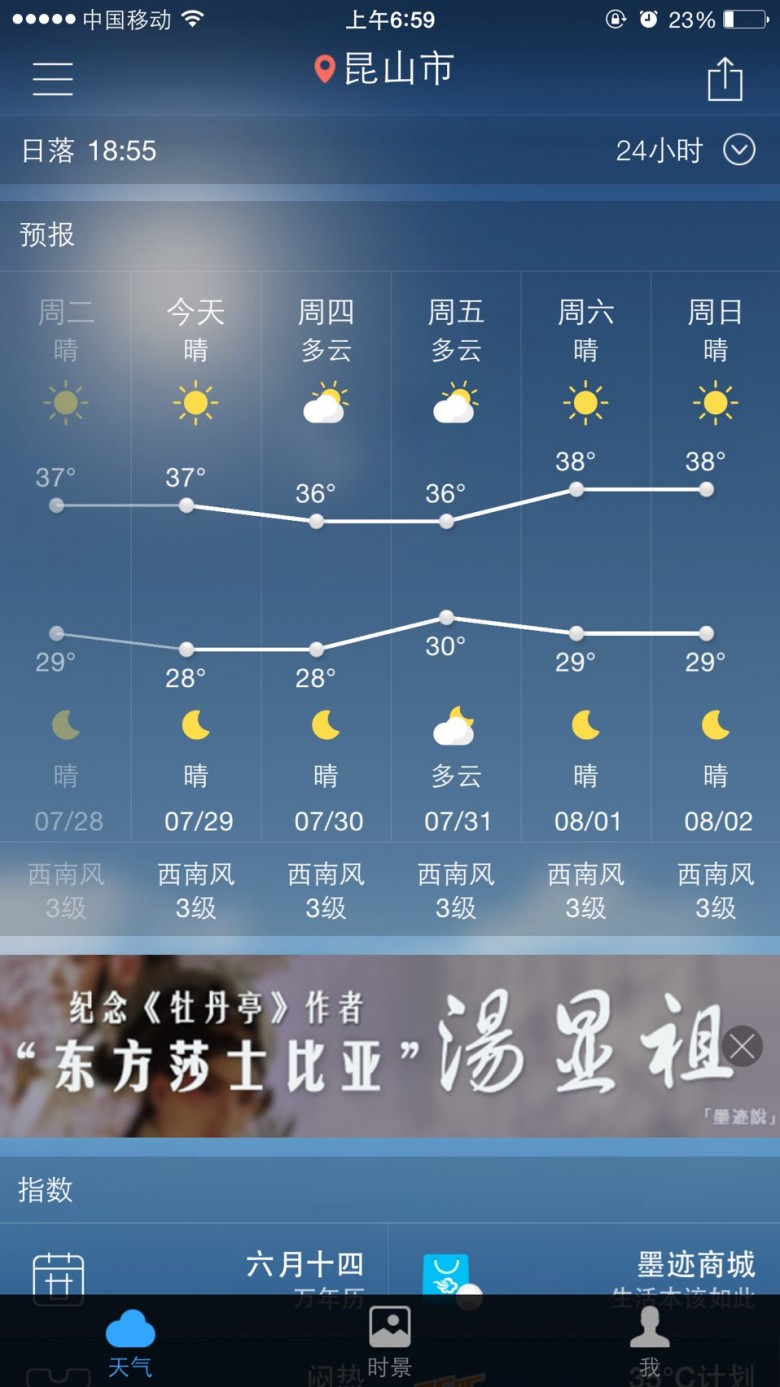Open the hamburger menu
This screenshot has height=1387, width=780.
point(52,78)
